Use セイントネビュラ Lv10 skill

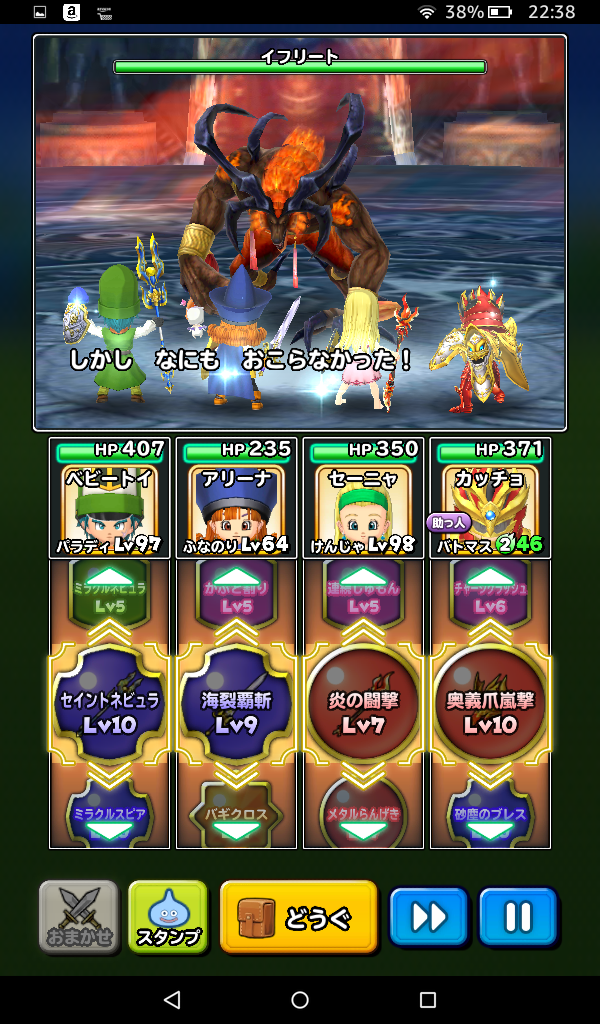[x=109, y=709]
